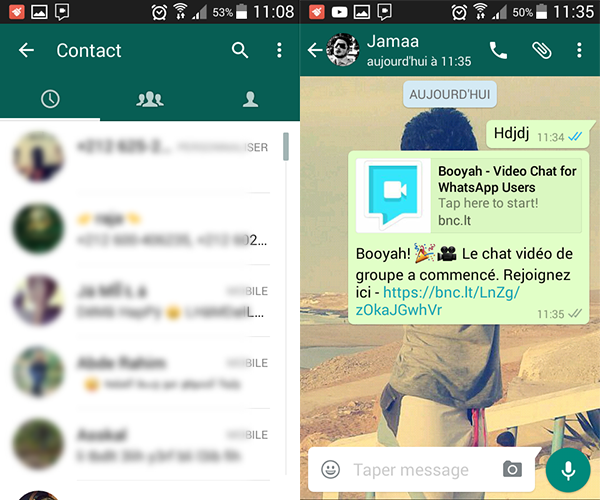Go back from the Jamaa chat
Viewport: 600px width, 500px height.
314,50
